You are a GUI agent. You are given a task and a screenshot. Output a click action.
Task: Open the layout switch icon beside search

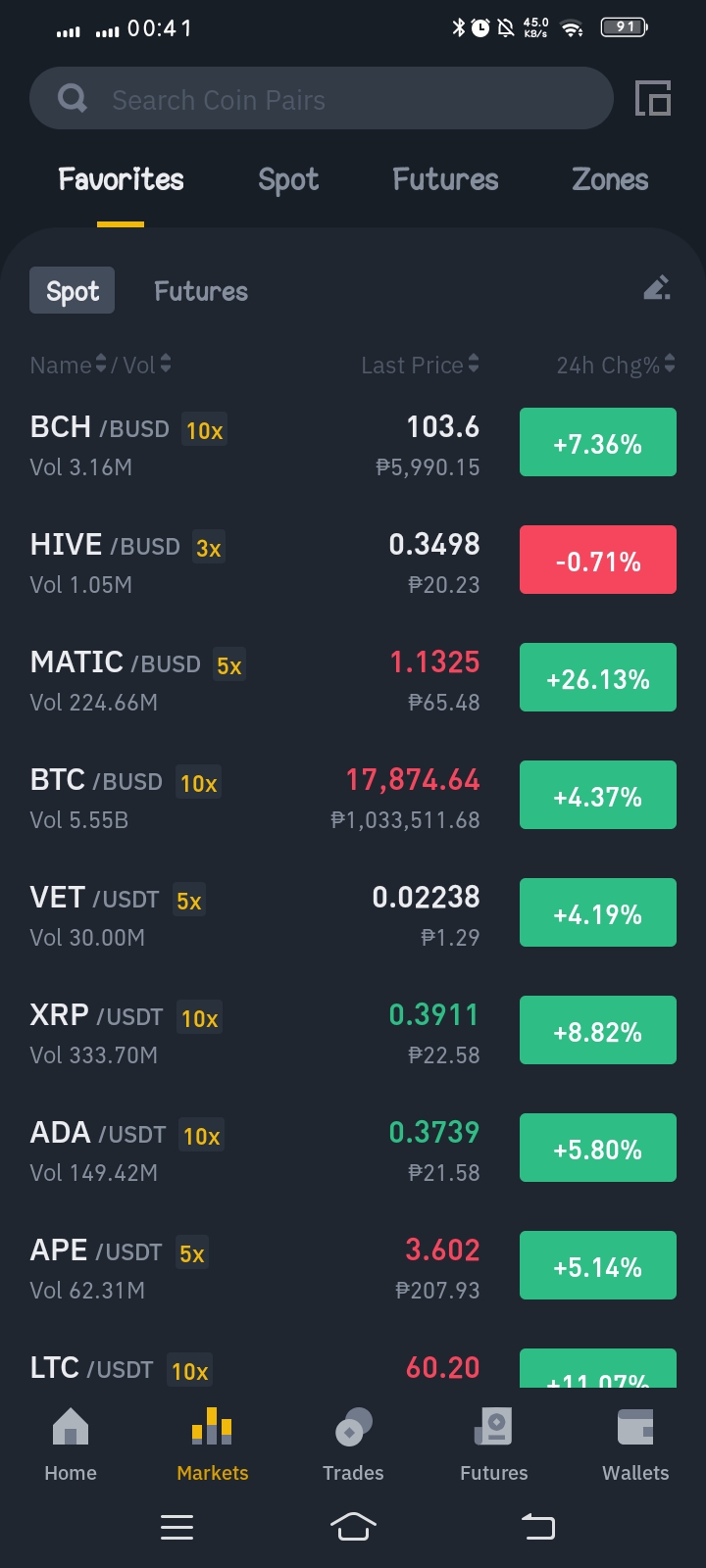(653, 98)
